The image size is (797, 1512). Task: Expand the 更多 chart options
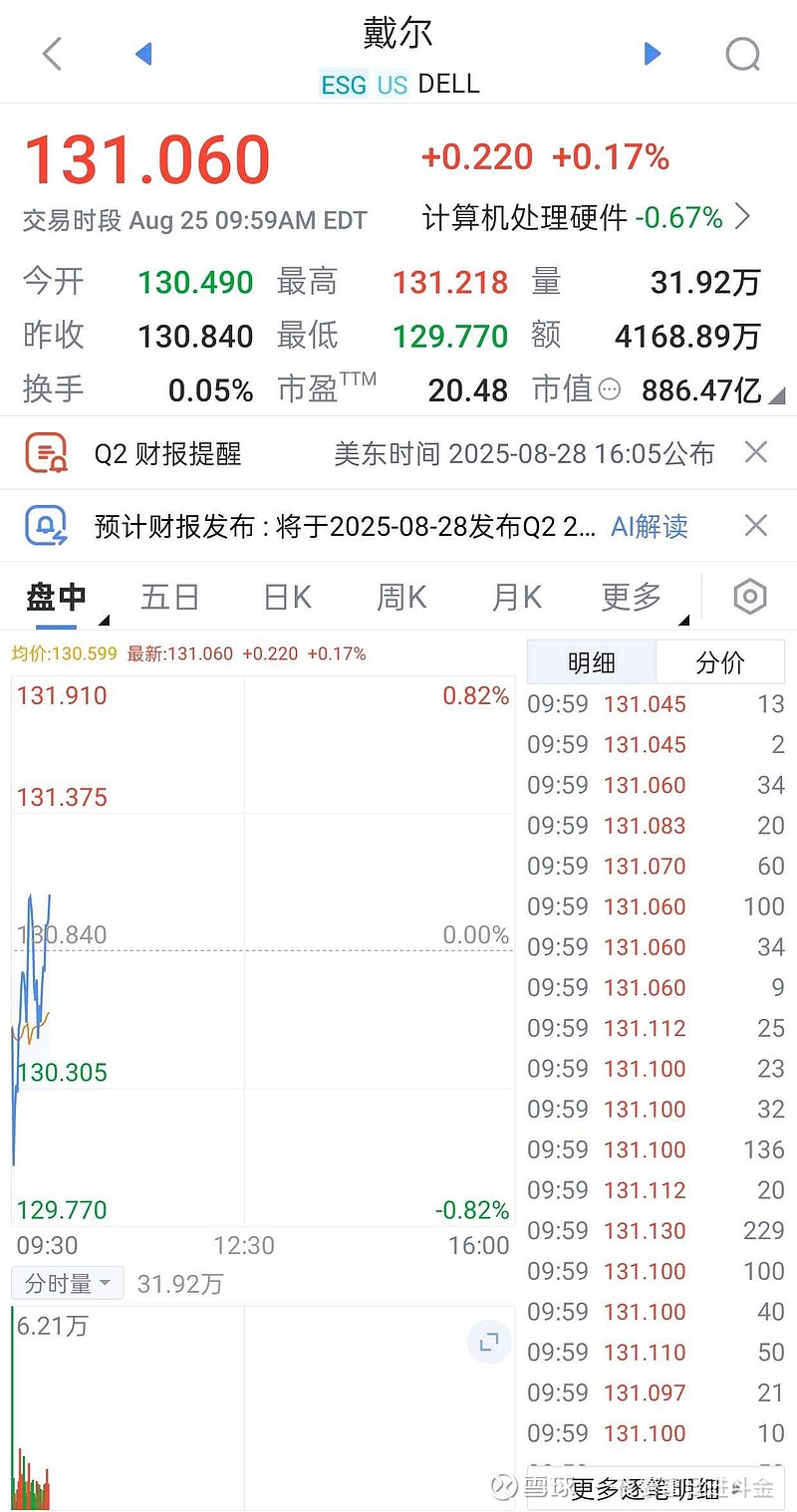tap(633, 598)
